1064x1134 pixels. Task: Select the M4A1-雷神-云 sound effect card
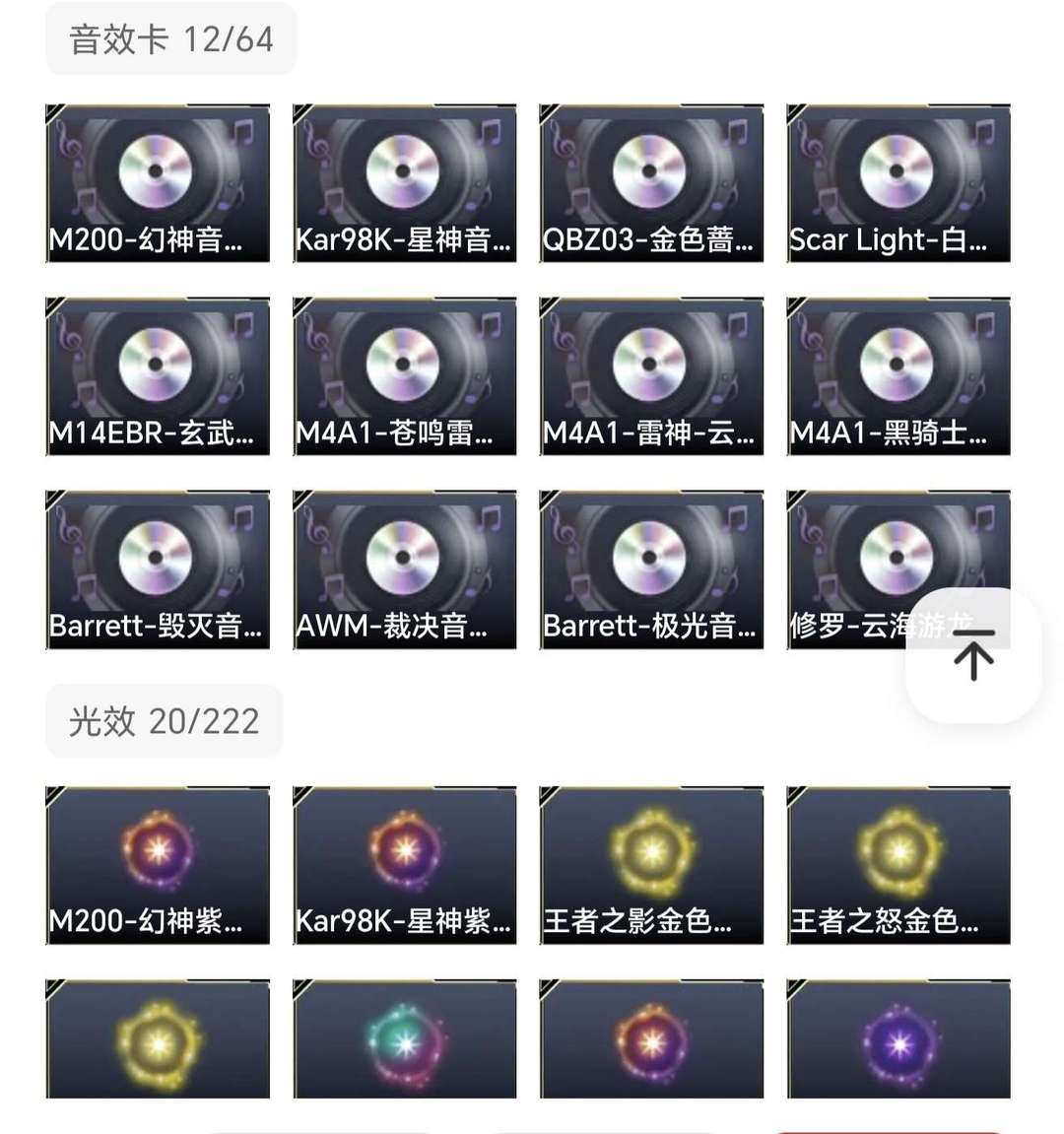pos(650,369)
